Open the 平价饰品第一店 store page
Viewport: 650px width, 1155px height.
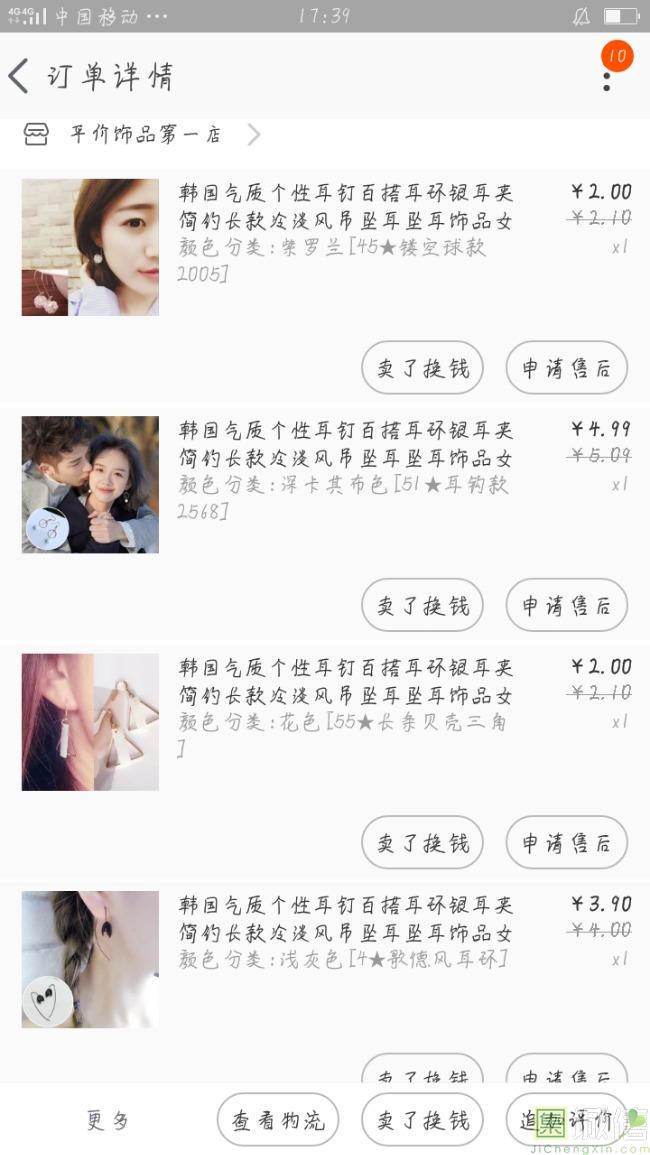point(146,135)
